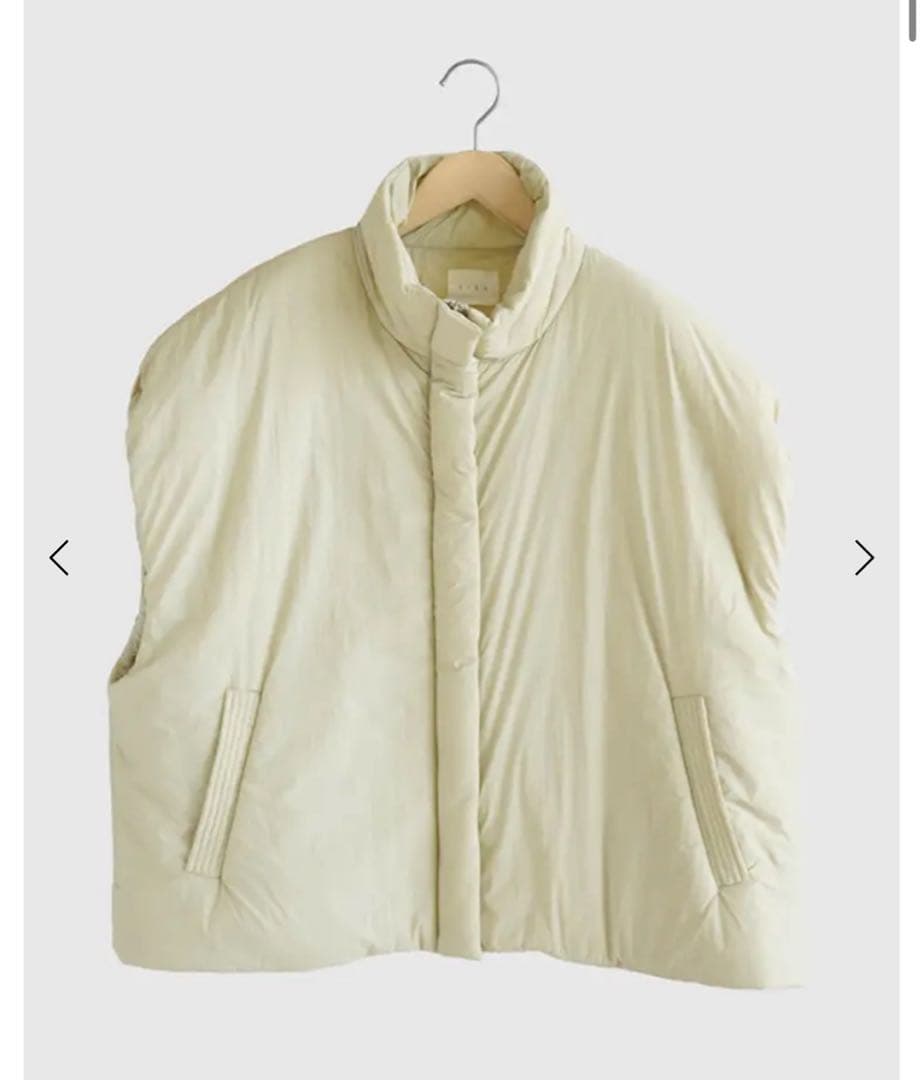Viewport: 924px width, 1080px height.
Task: Go to the previous product image
Action: click(x=59, y=558)
